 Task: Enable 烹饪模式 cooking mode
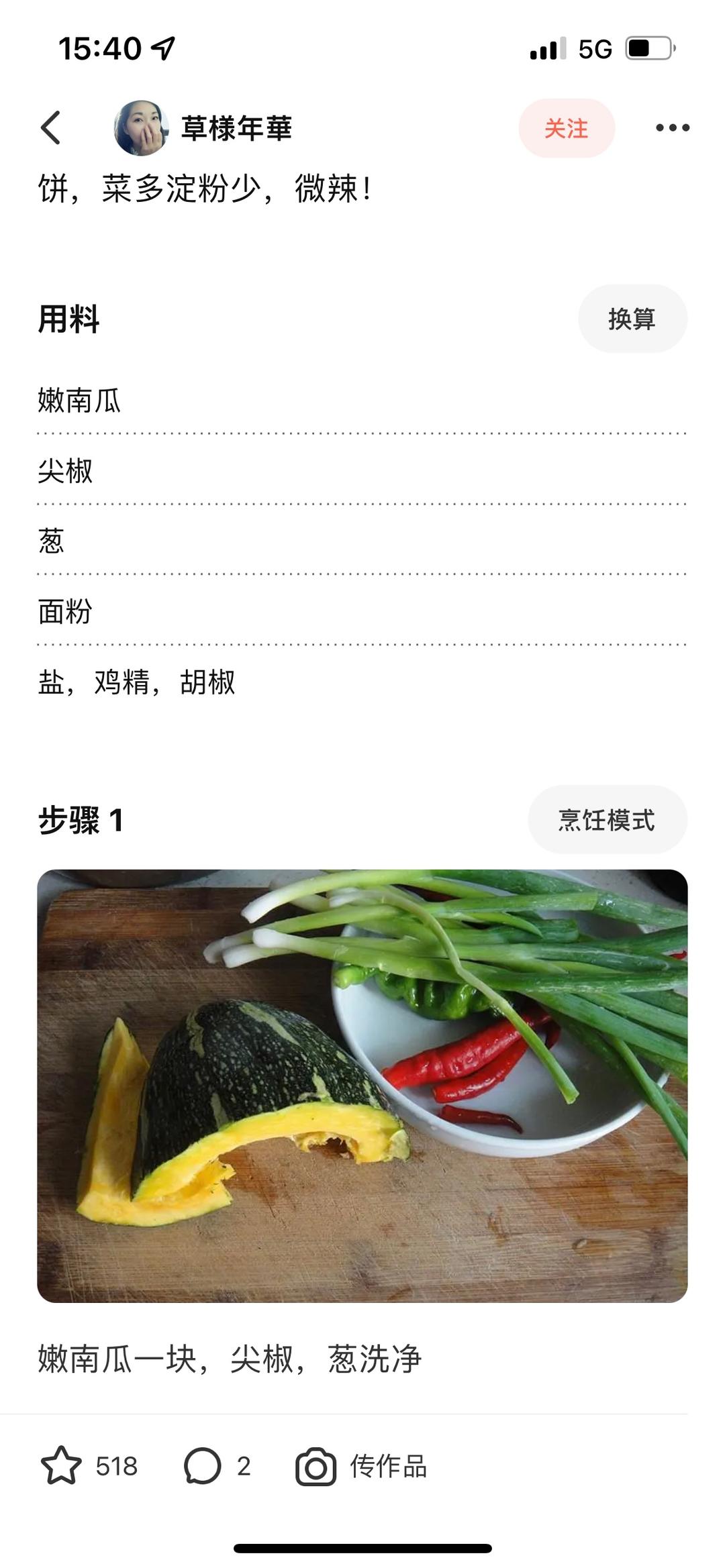608,818
